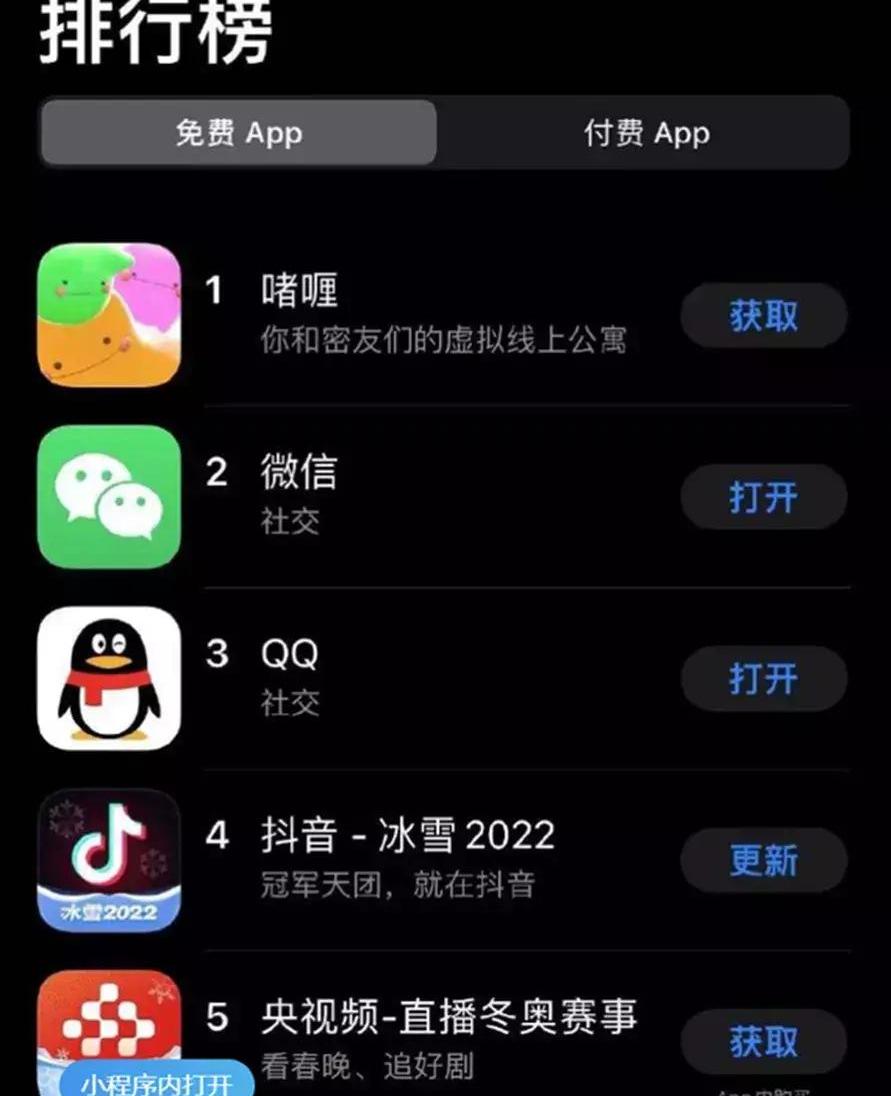Get the 央视频 app
The image size is (891, 1096).
click(763, 1042)
